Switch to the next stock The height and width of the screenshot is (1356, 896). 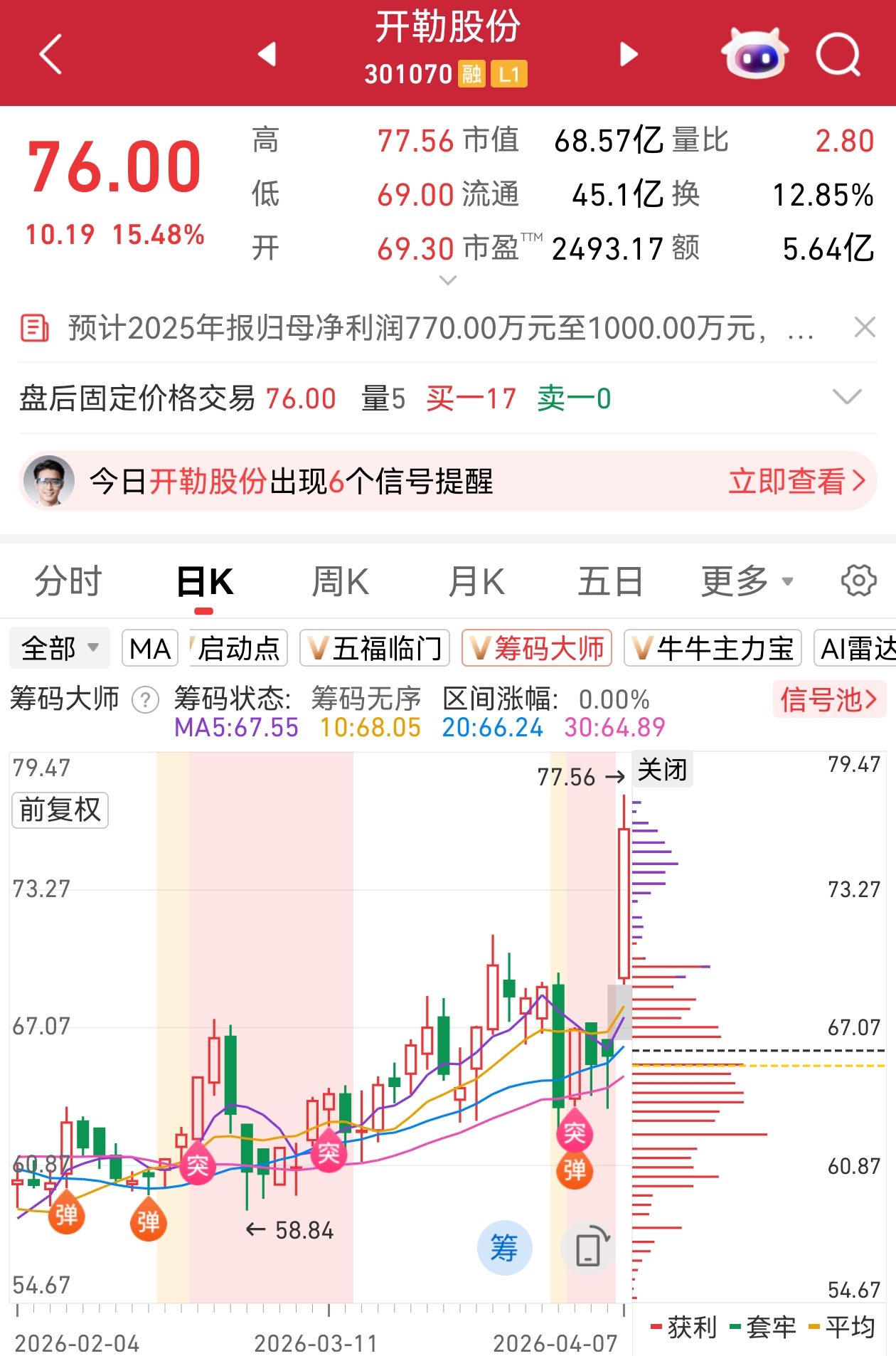click(x=629, y=54)
